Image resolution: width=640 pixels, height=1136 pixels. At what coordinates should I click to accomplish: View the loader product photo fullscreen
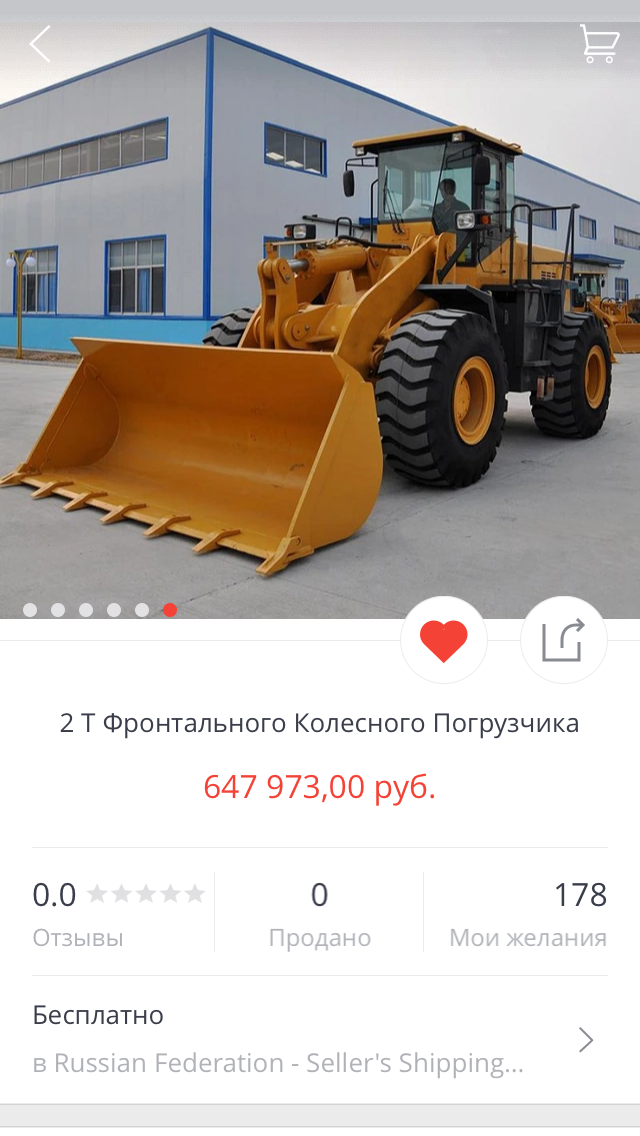tap(320, 330)
